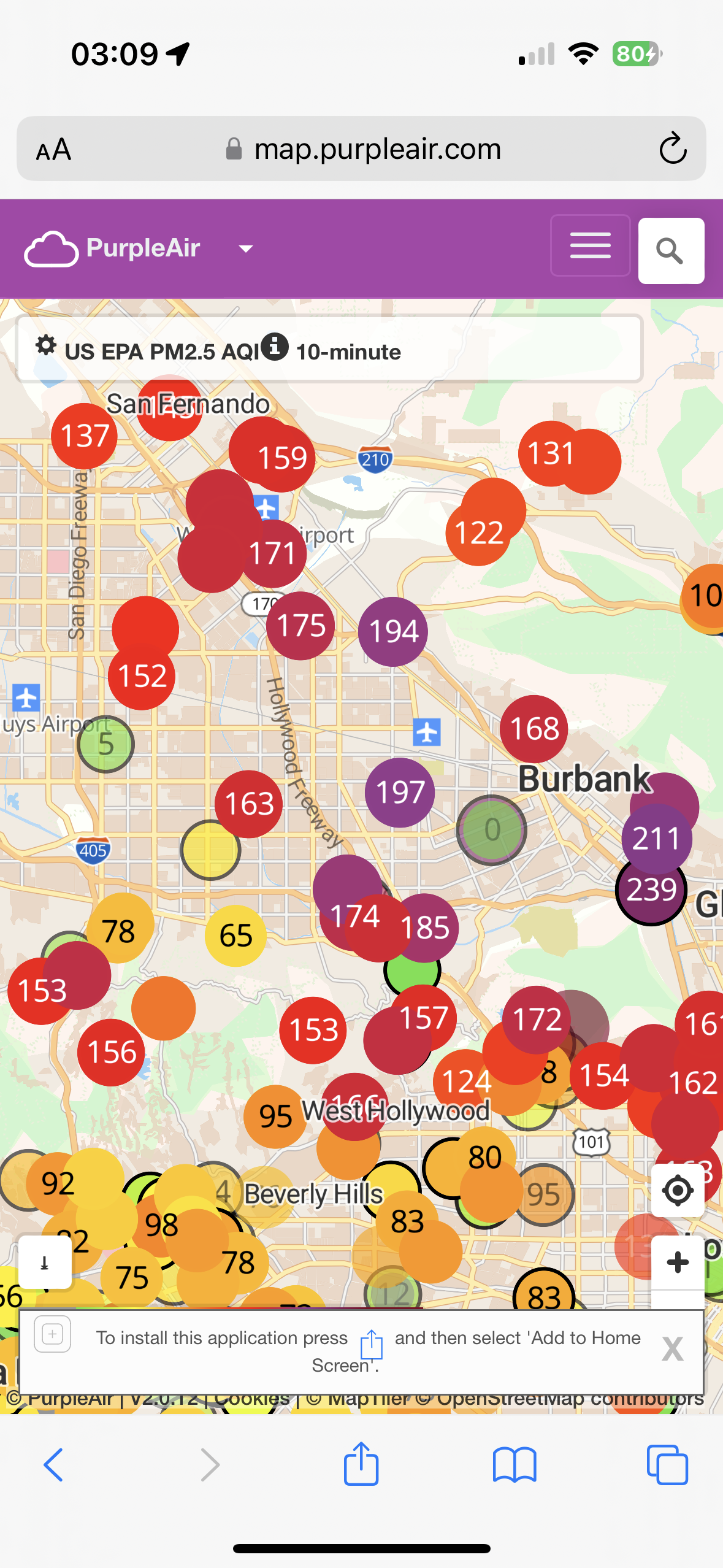Show all open Safari tabs

point(667,1465)
